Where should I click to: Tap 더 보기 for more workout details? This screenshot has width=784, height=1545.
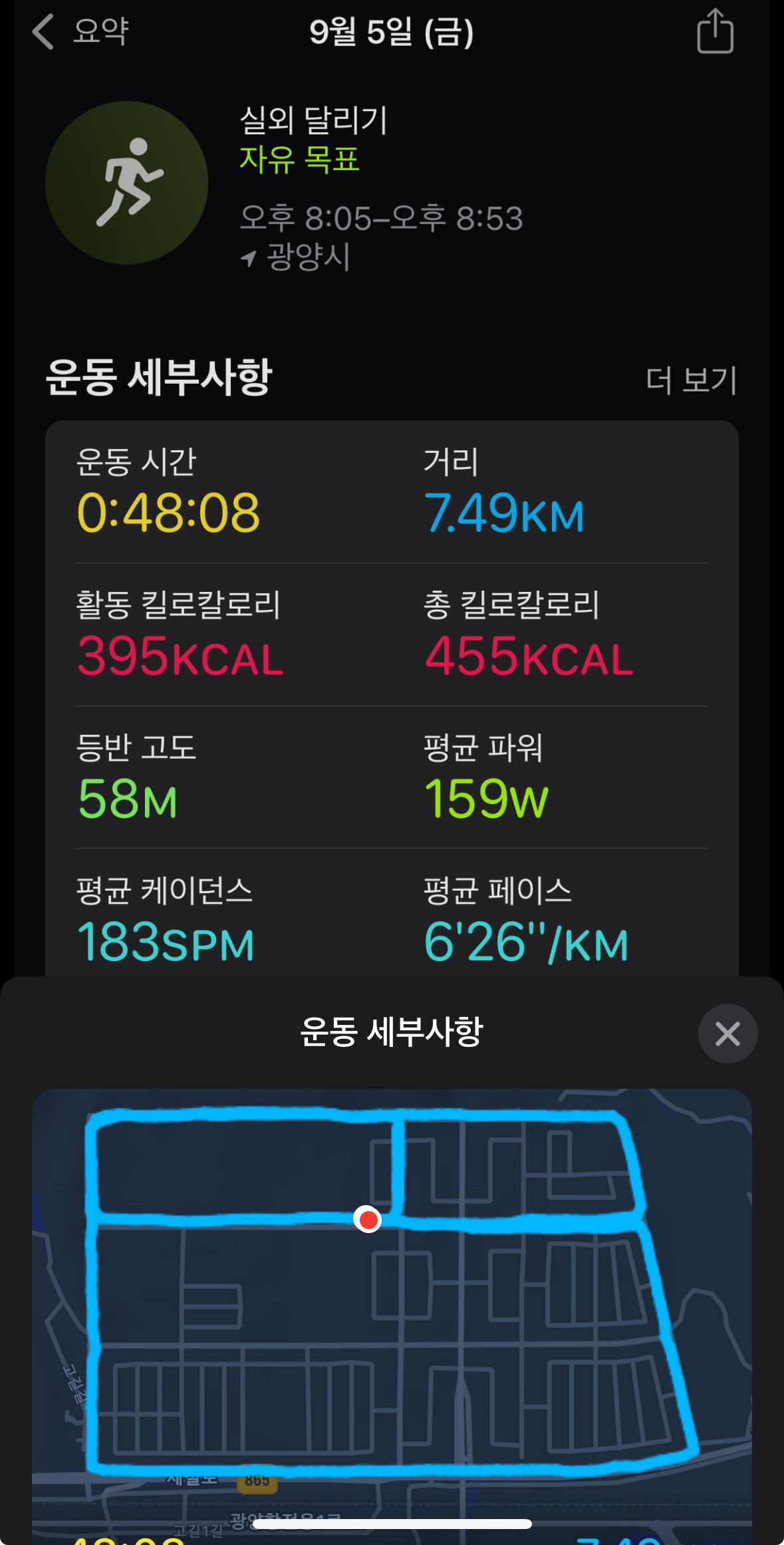(692, 380)
